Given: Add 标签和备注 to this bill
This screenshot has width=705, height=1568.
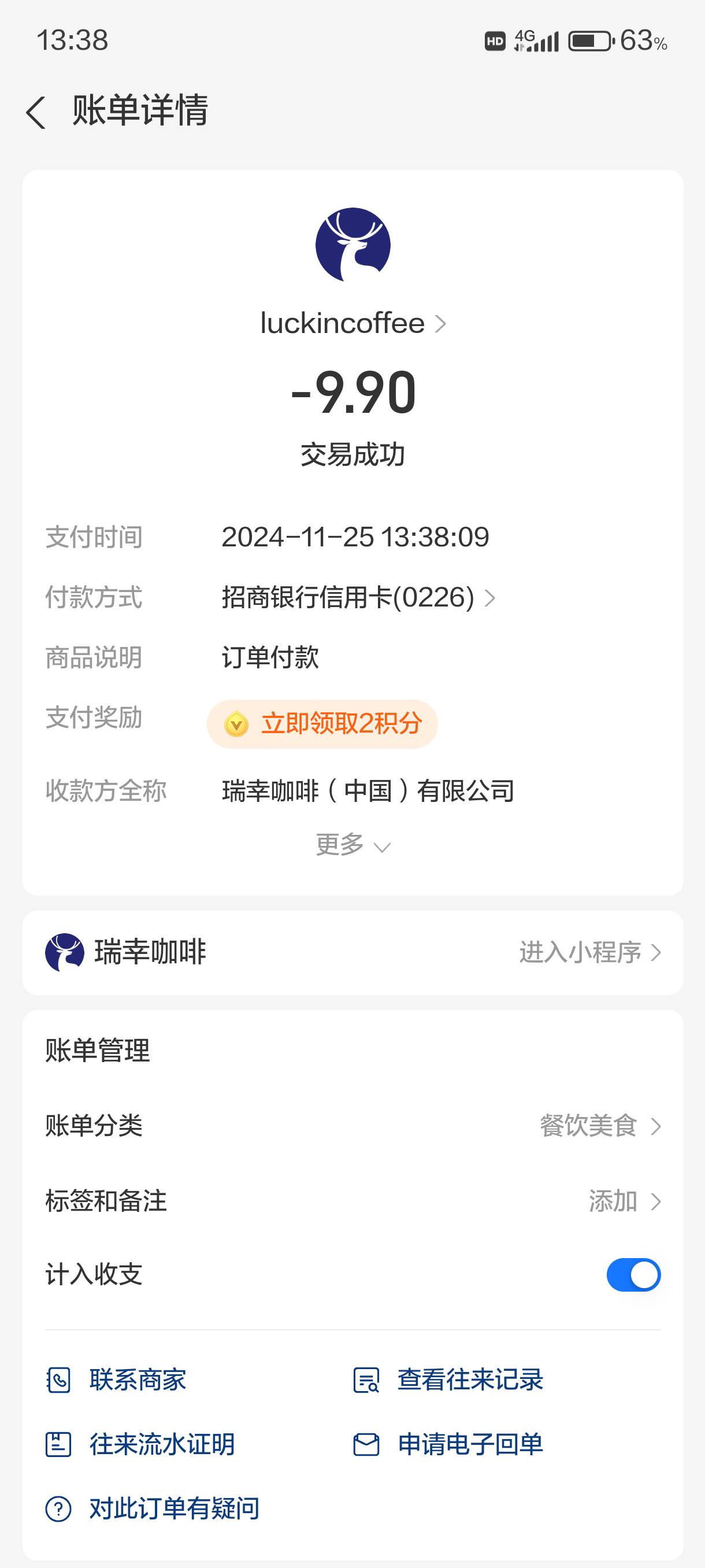Looking at the screenshot, I should (353, 1201).
